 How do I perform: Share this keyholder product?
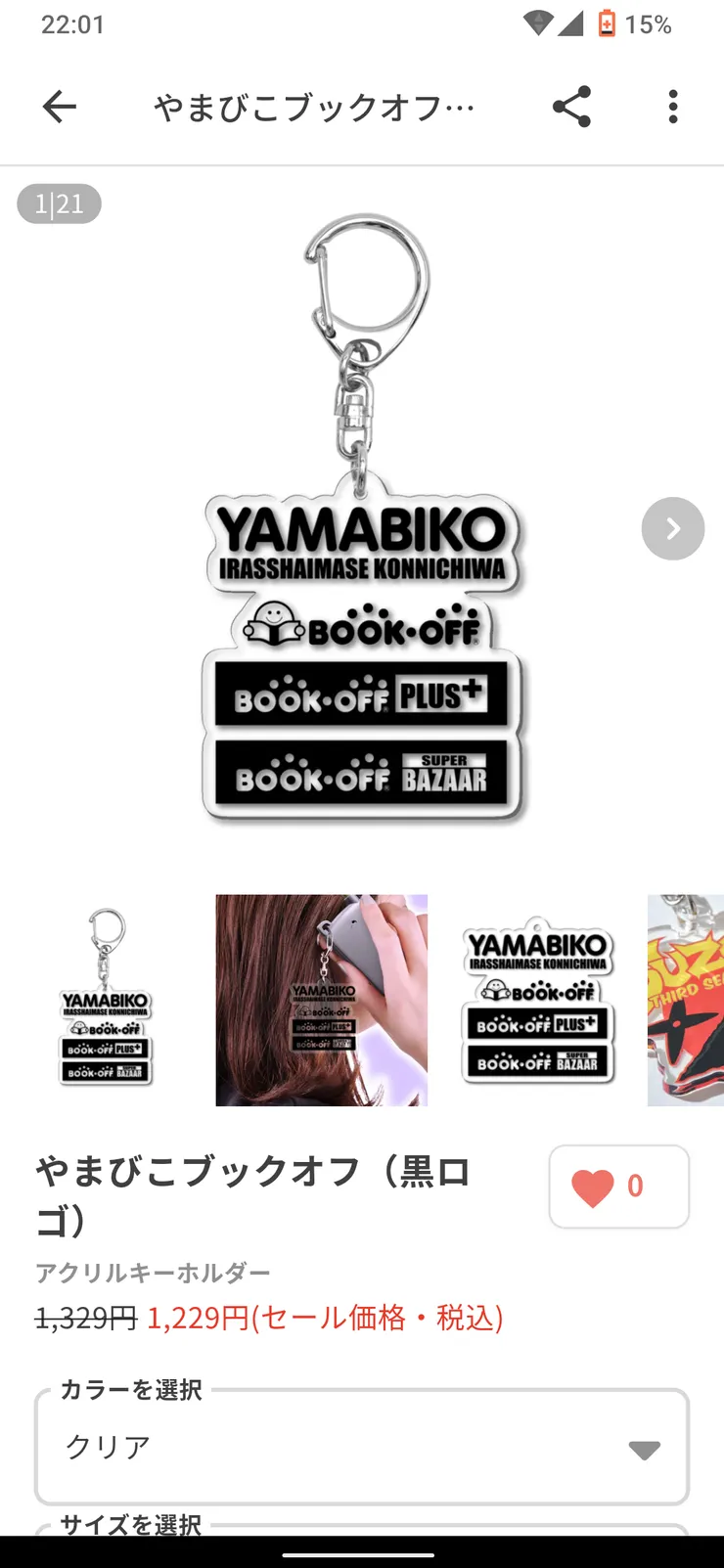click(571, 107)
